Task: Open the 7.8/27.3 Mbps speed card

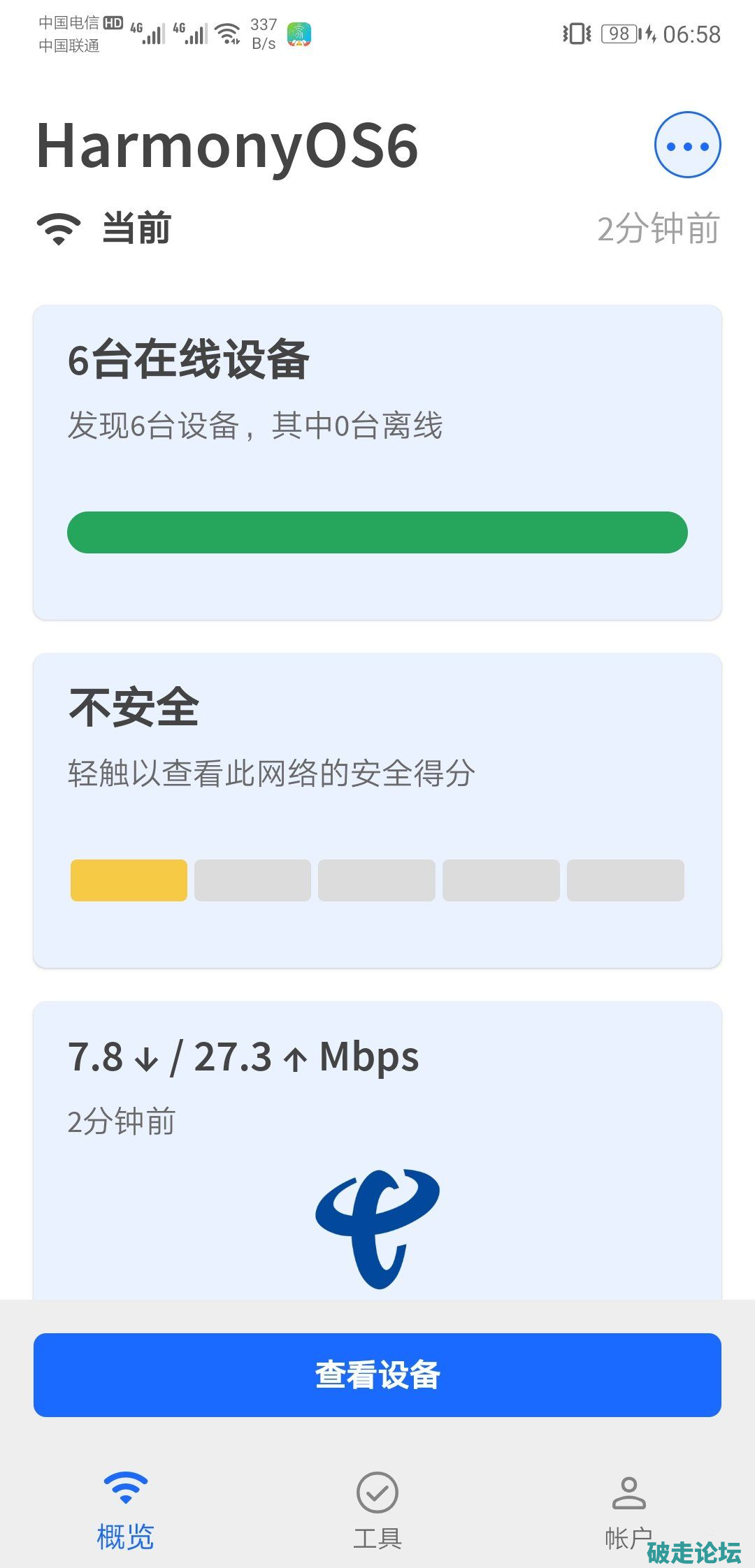Action: [x=377, y=1146]
